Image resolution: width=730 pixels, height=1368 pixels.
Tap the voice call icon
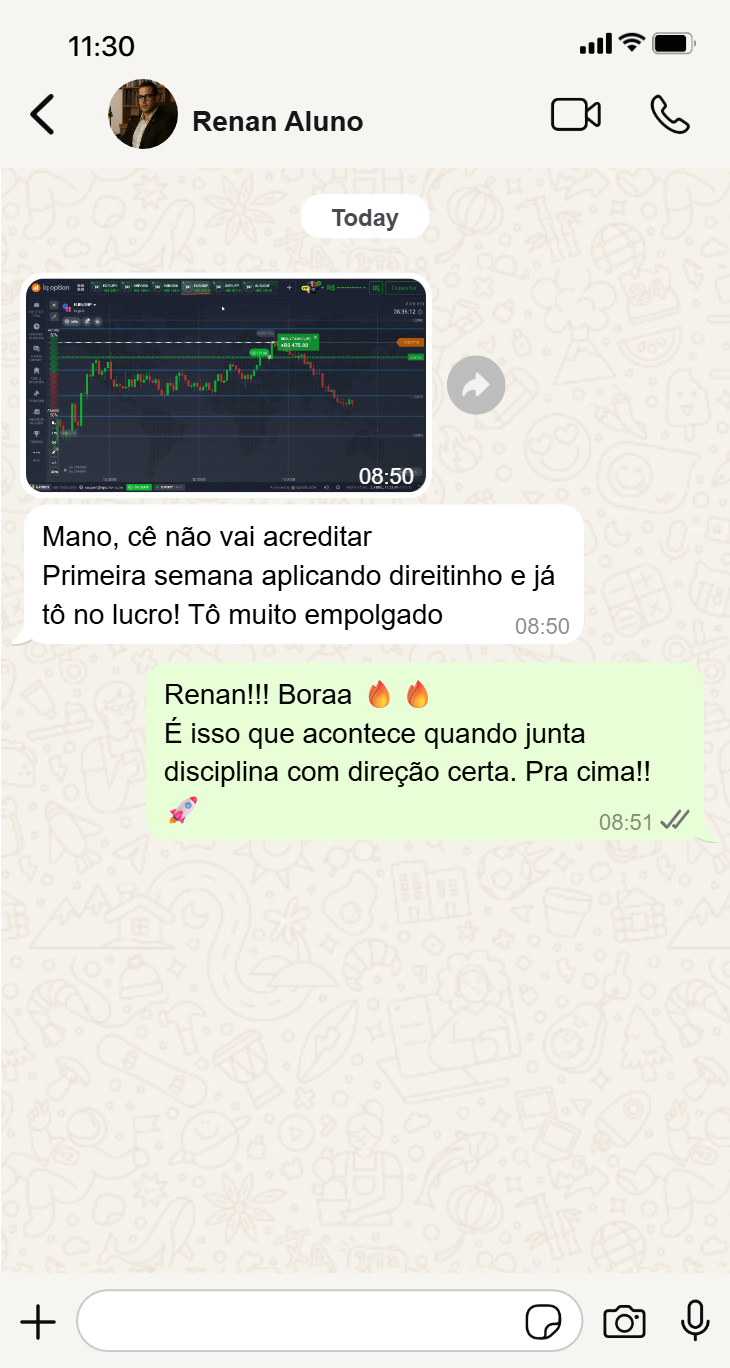670,114
